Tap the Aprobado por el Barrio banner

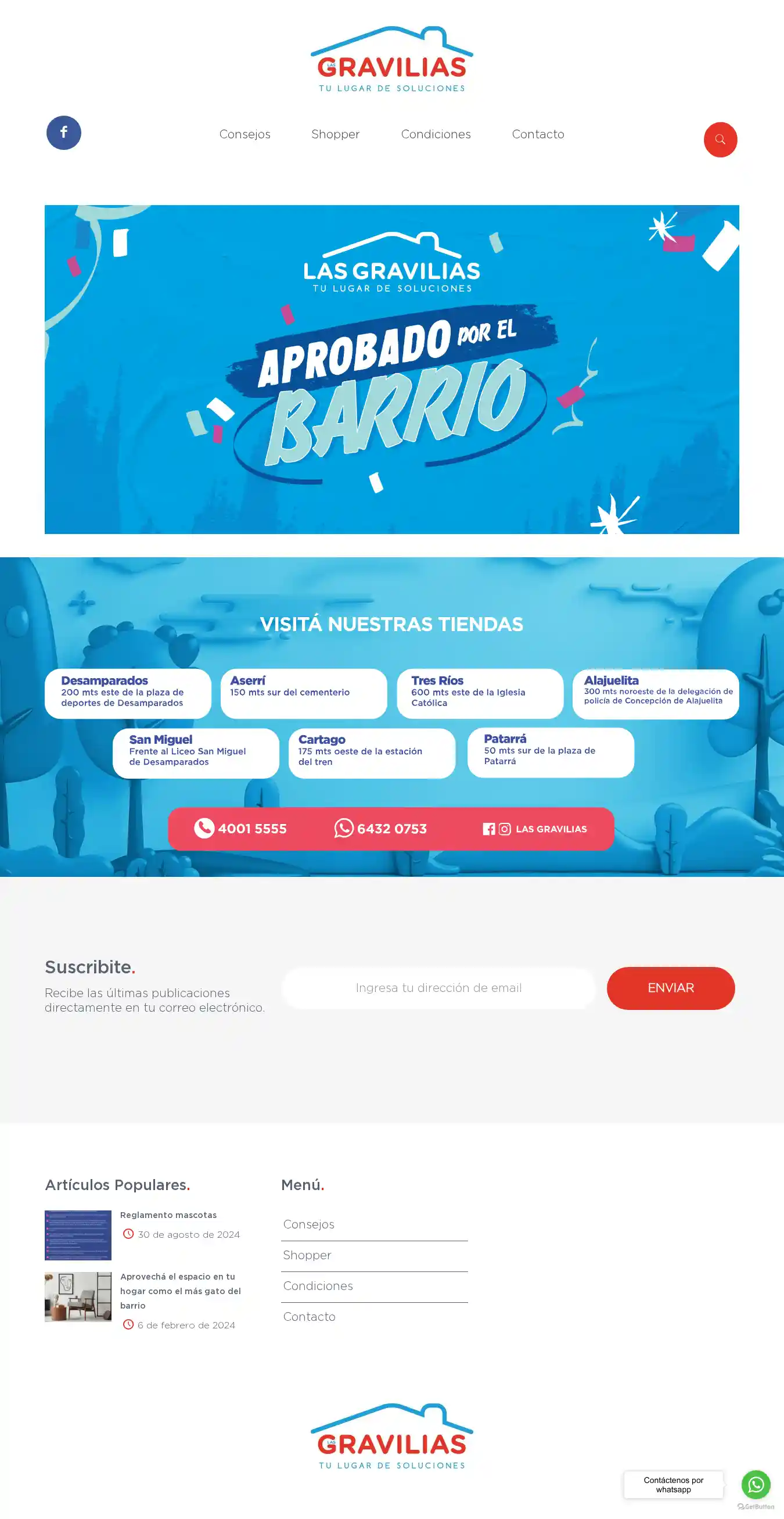(x=391, y=369)
